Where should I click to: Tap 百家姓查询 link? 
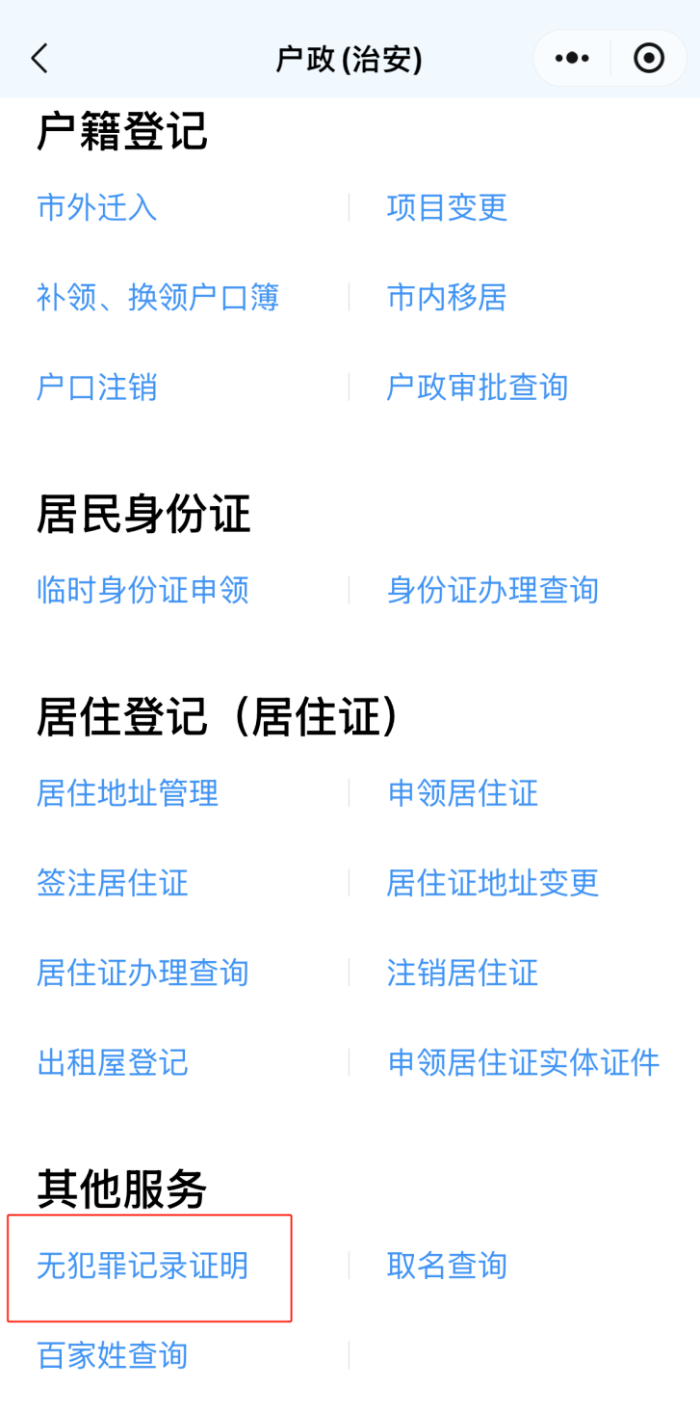112,1356
